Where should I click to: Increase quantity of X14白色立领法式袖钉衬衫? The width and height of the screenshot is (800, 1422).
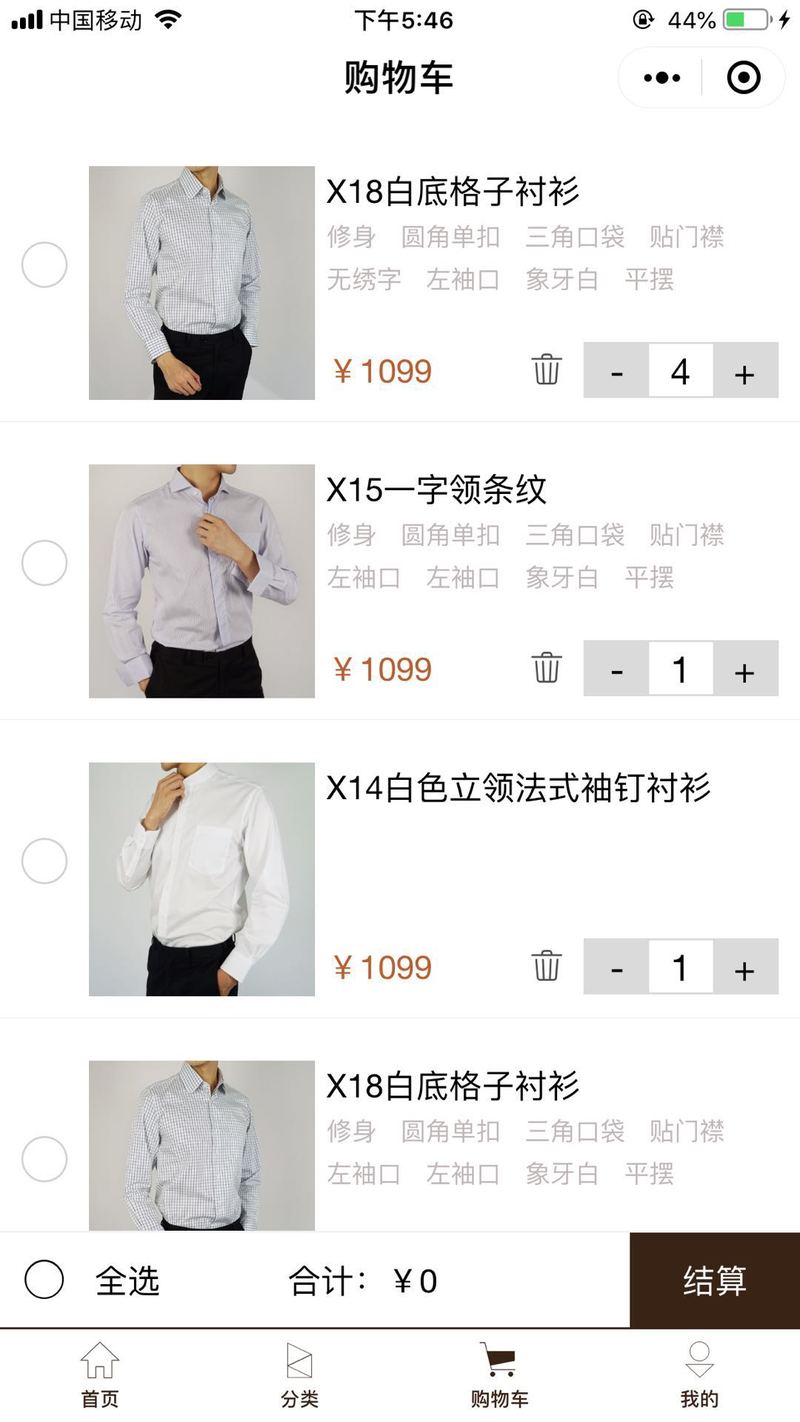click(x=744, y=967)
